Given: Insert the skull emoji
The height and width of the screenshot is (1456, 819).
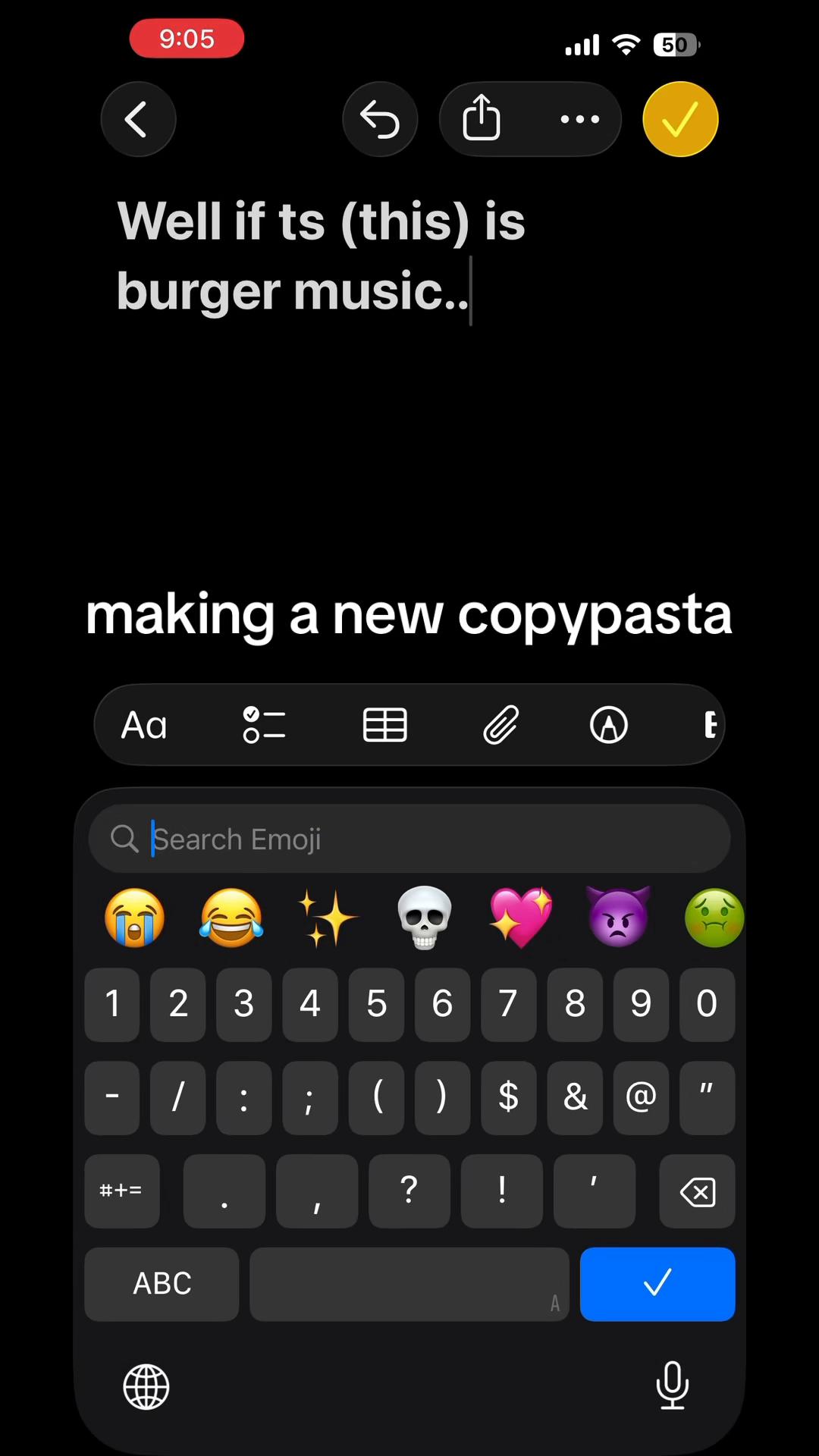Looking at the screenshot, I should click(x=425, y=918).
